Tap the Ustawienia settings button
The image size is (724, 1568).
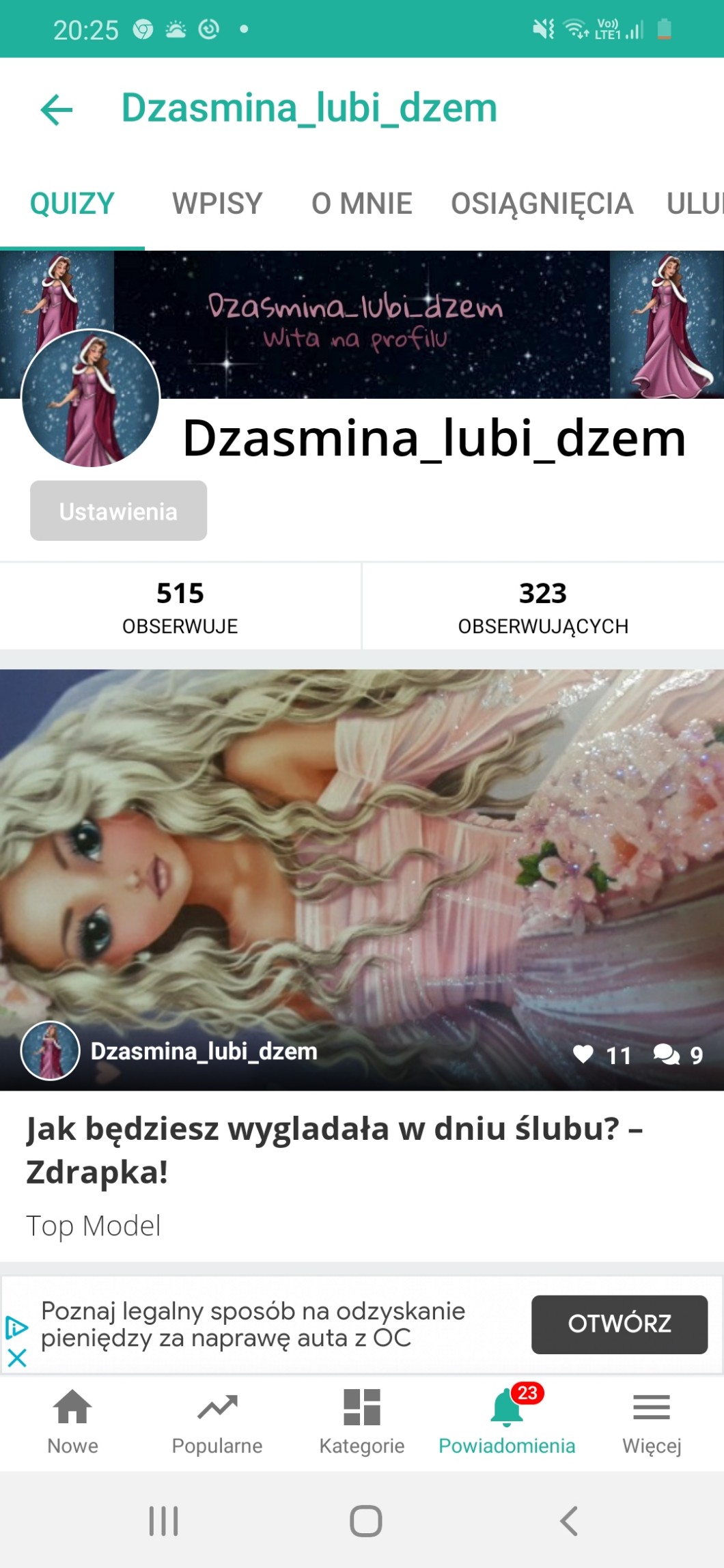[118, 511]
